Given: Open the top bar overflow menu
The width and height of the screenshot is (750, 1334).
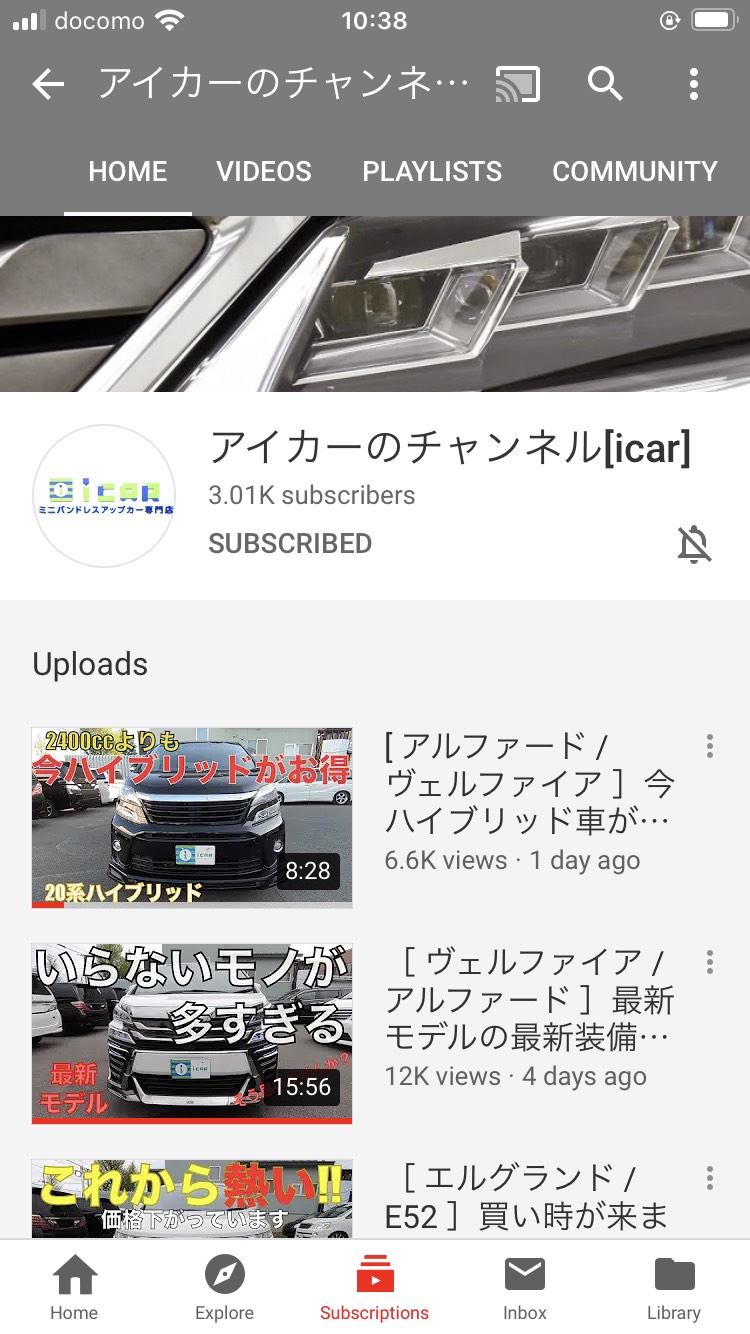Looking at the screenshot, I should pyautogui.click(x=693, y=85).
